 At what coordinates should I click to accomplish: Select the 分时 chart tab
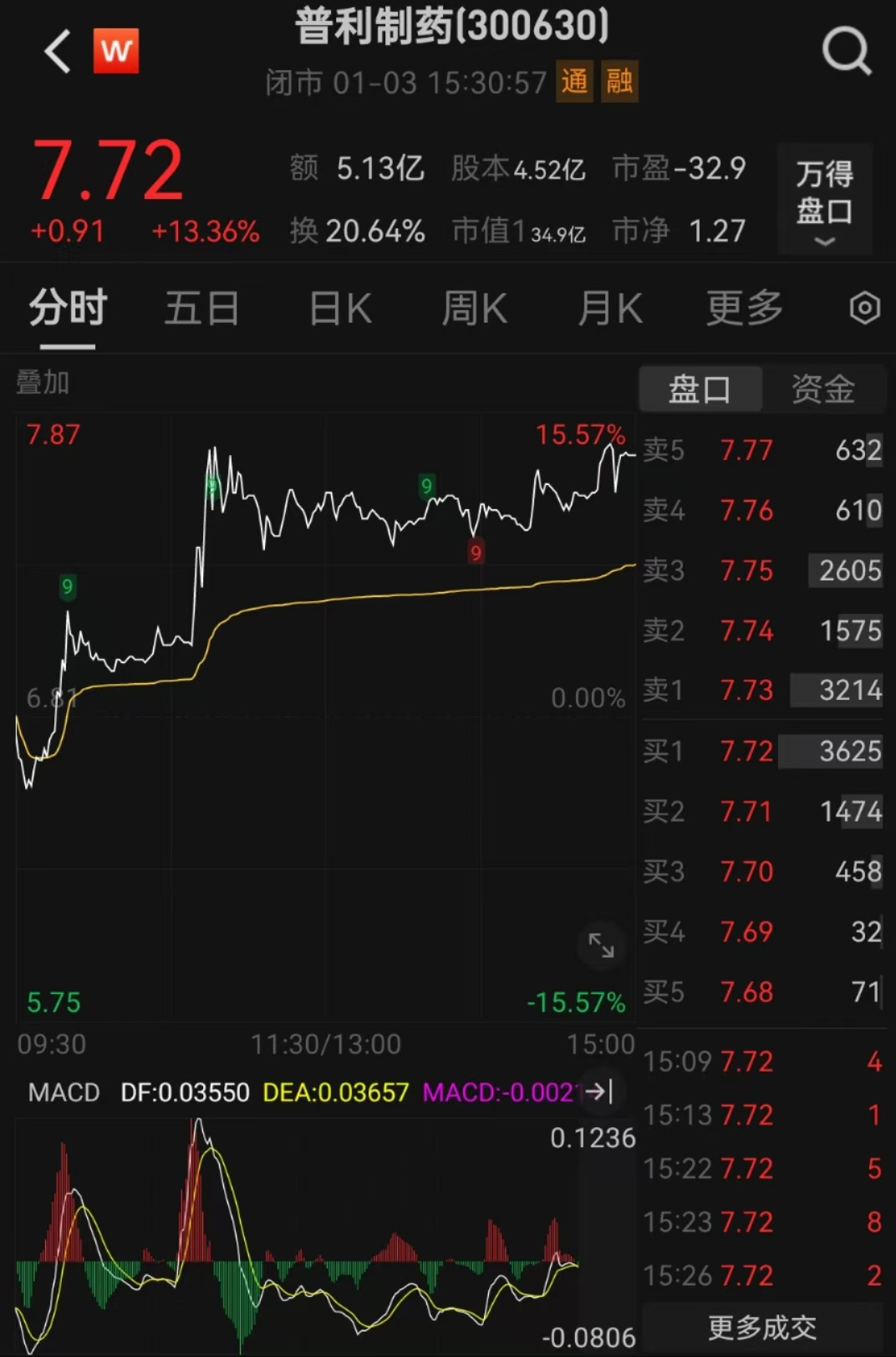coord(68,308)
